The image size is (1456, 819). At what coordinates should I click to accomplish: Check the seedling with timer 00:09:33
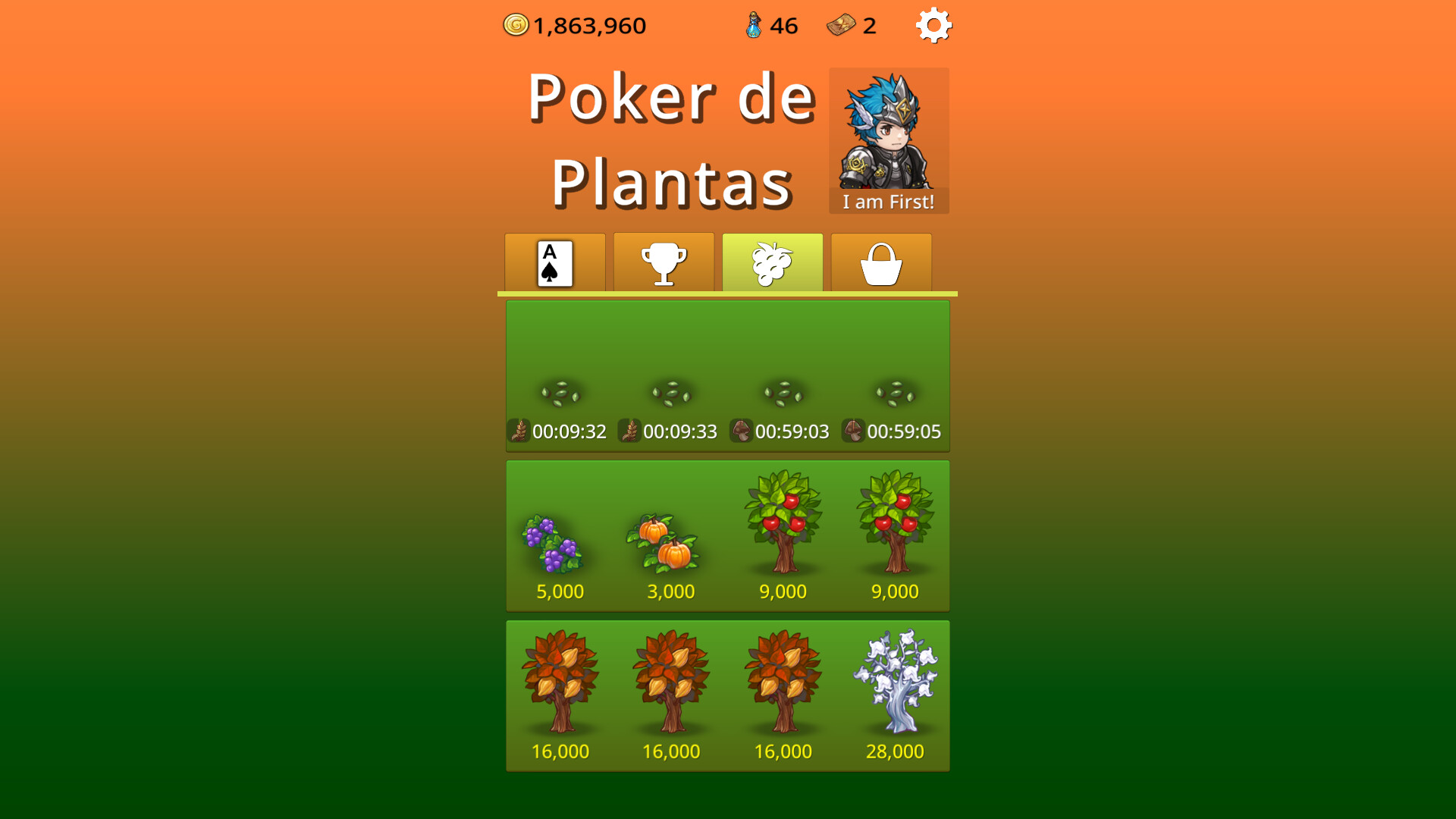pyautogui.click(x=671, y=394)
